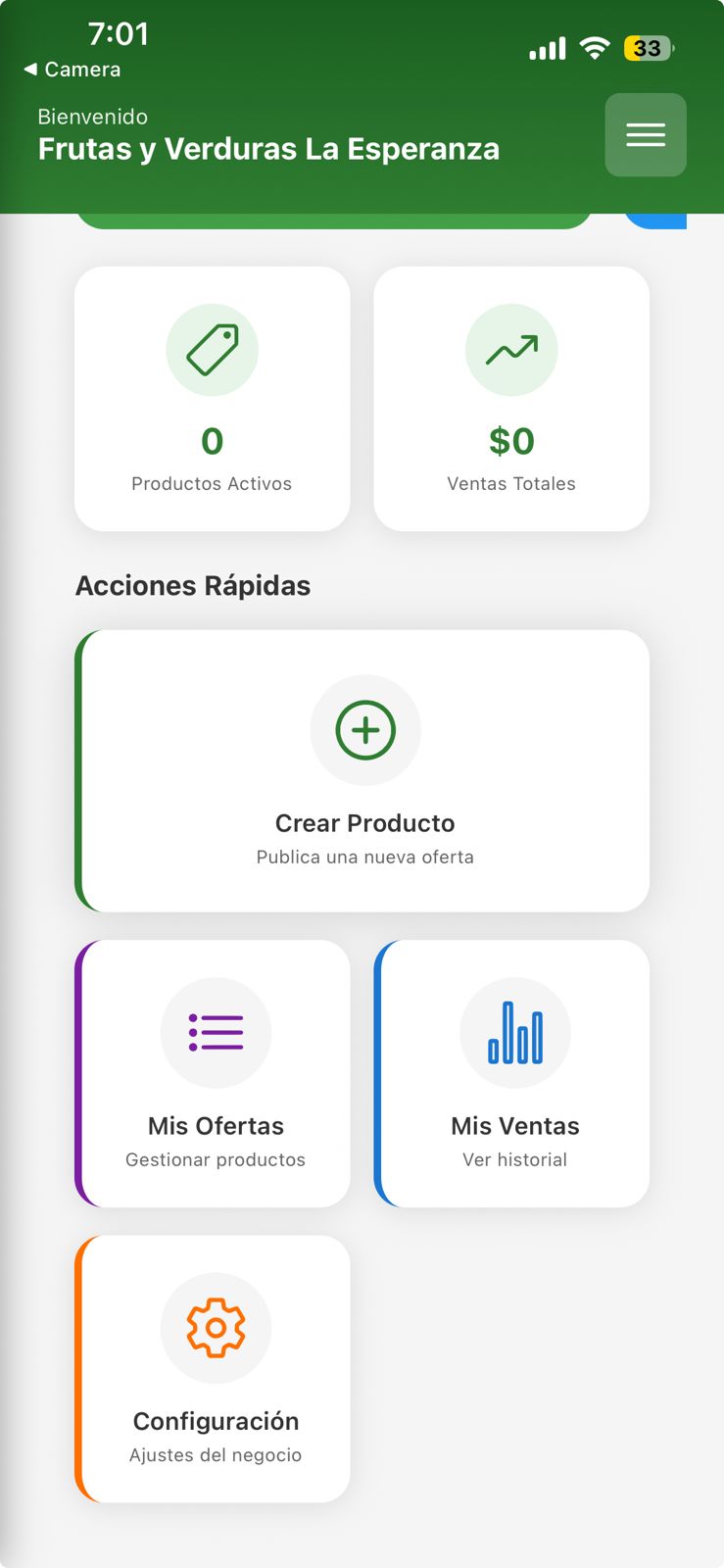Open the hamburger menu button
Screen dimensions: 724x1568
click(646, 135)
